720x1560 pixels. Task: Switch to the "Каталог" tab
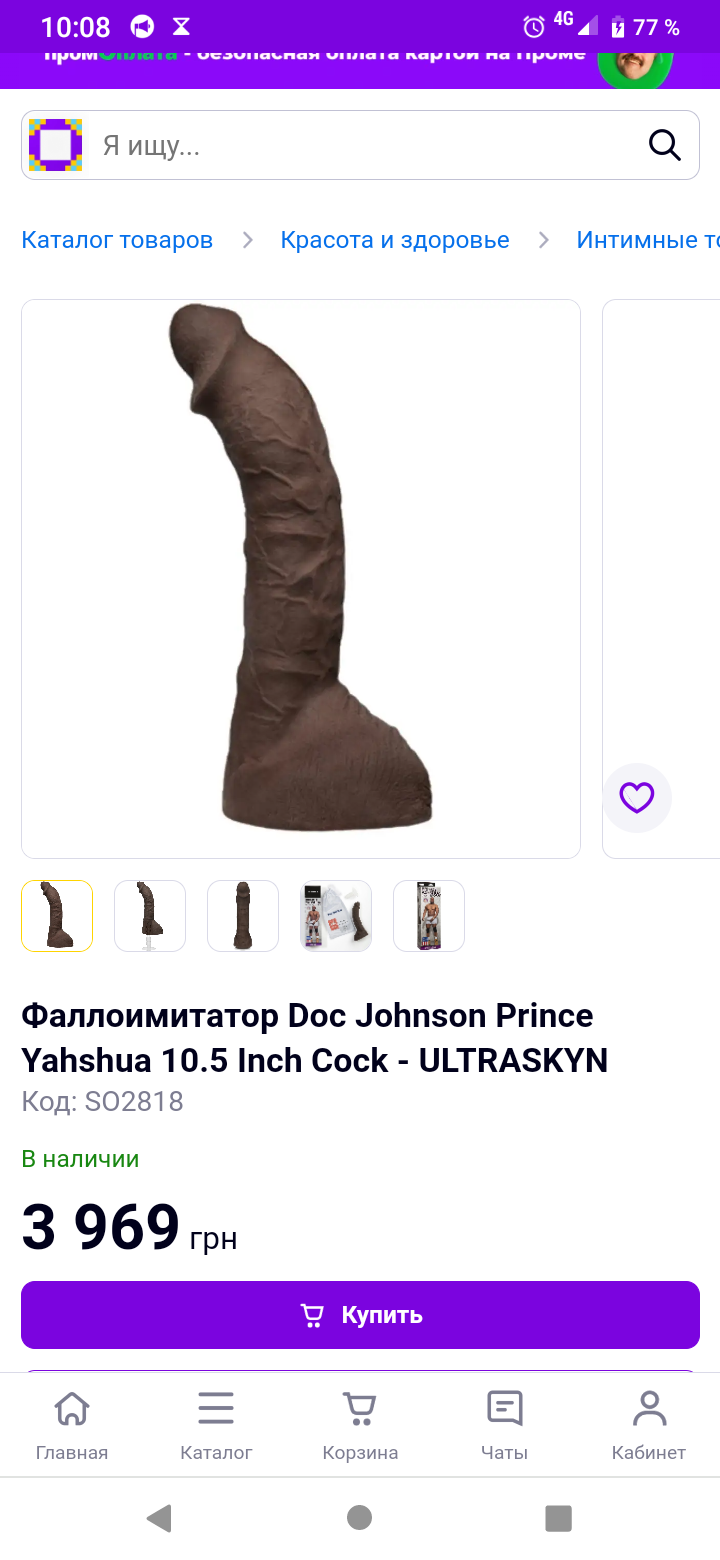tap(216, 1425)
